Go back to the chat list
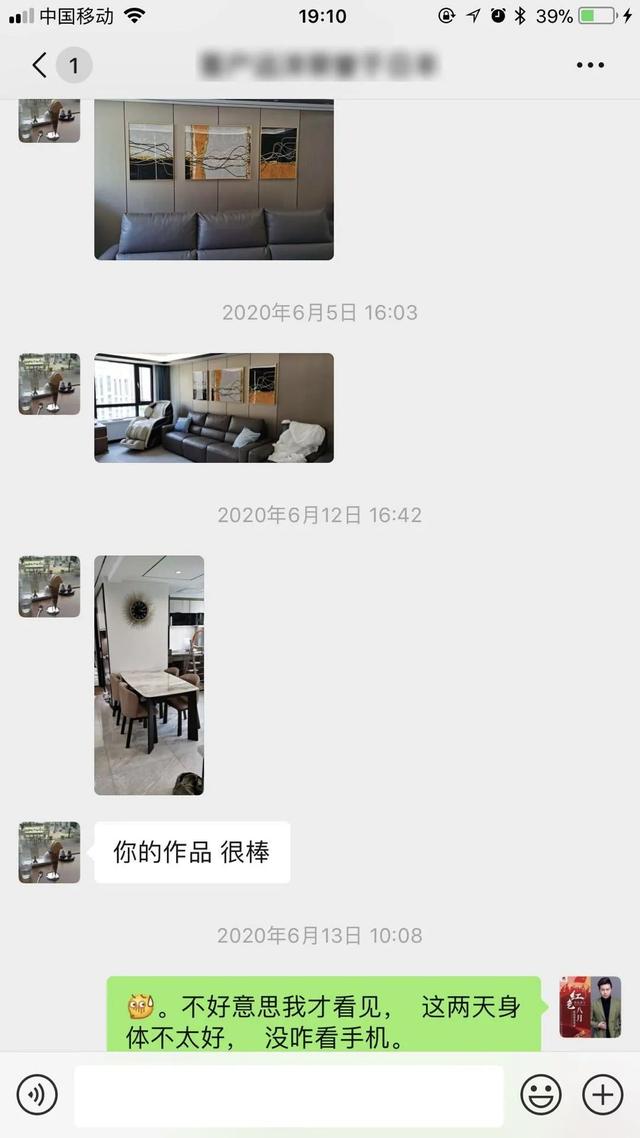Viewport: 640px width, 1138px height. pos(40,66)
